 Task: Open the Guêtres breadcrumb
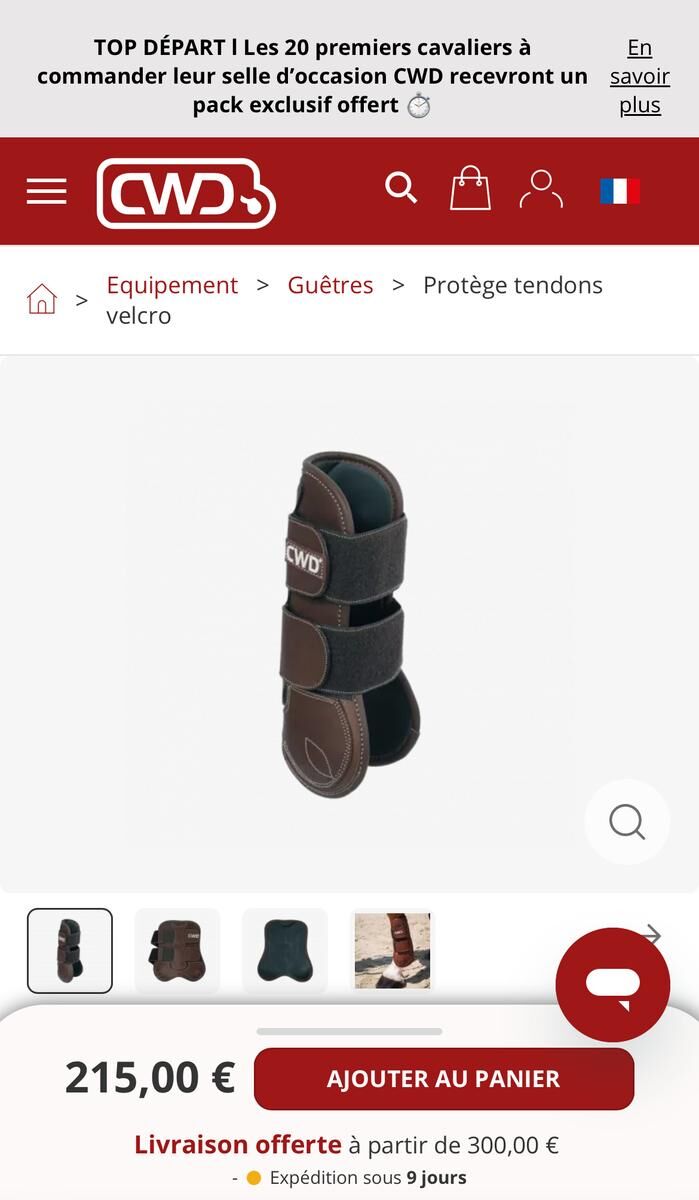pyautogui.click(x=330, y=285)
